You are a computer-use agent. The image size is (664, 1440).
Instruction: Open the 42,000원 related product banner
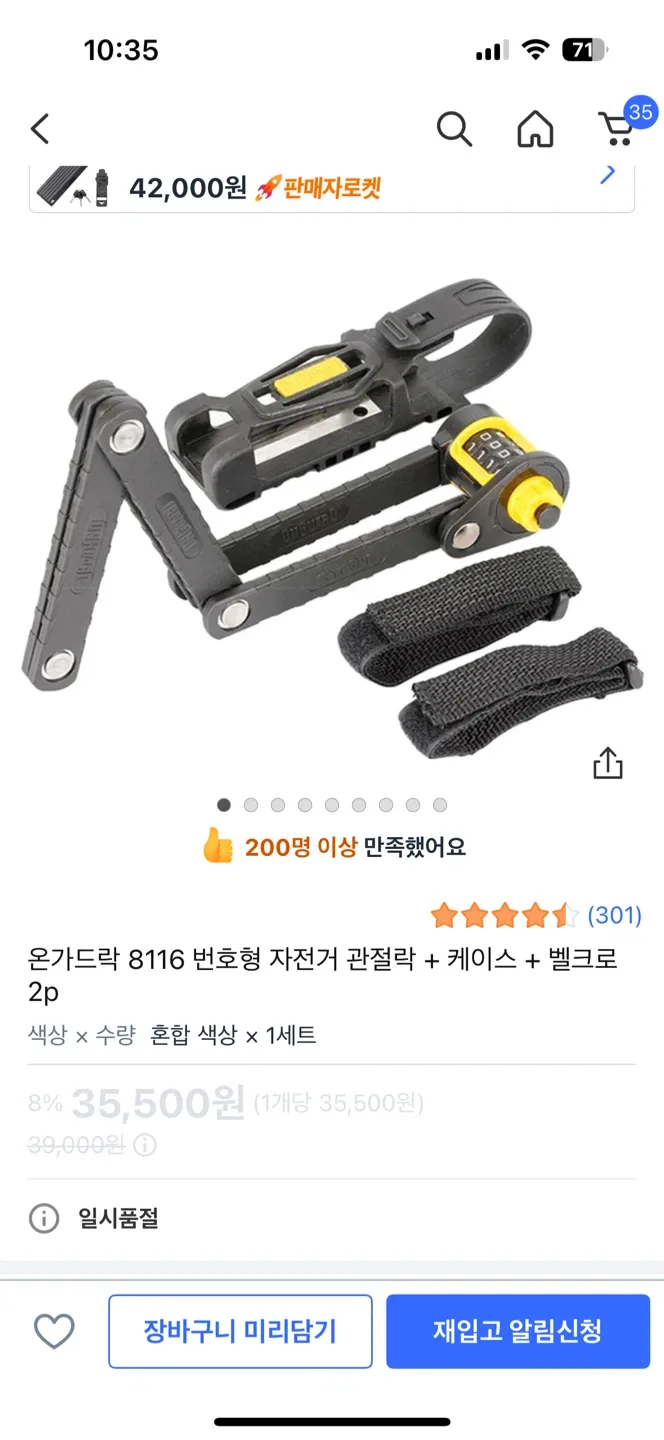pos(331,187)
